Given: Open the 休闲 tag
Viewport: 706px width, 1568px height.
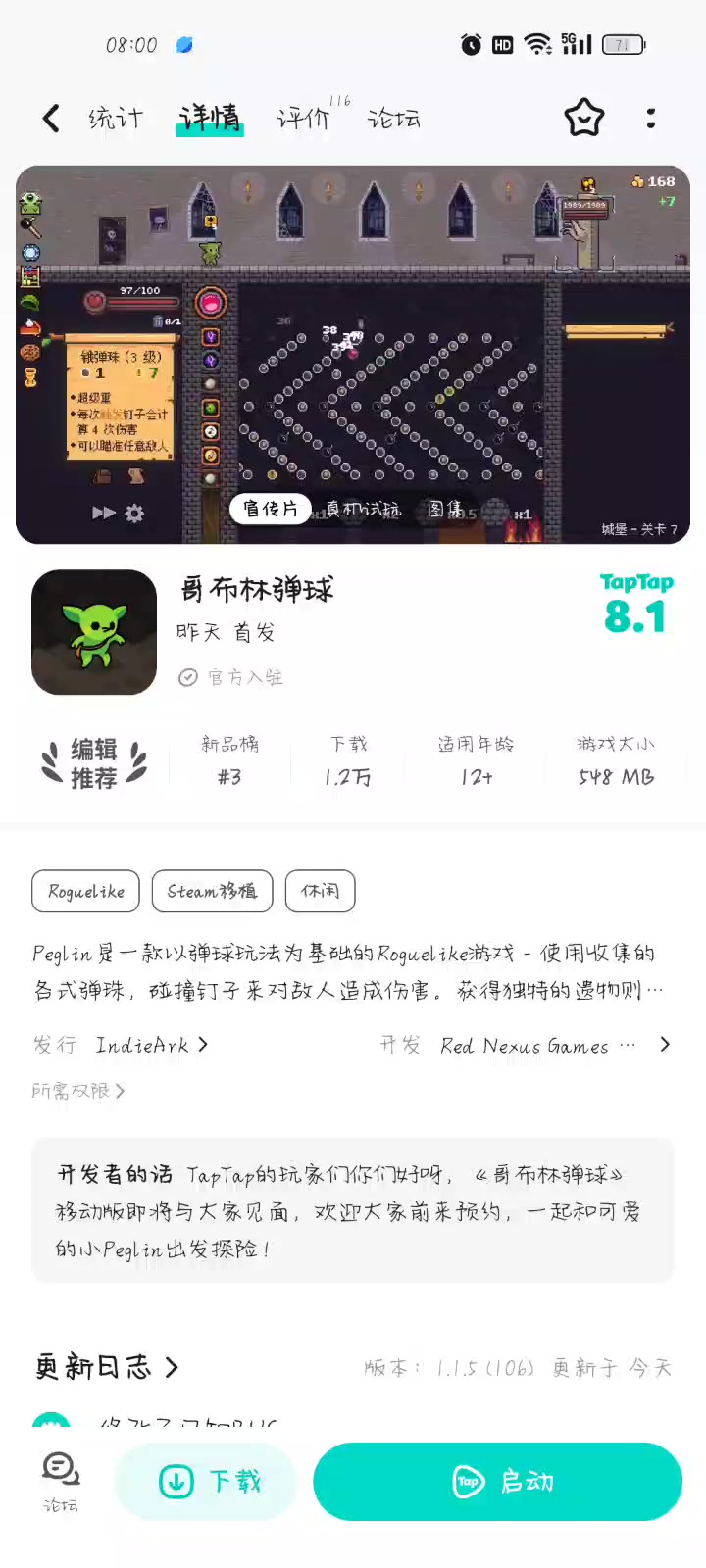Looking at the screenshot, I should tap(320, 891).
